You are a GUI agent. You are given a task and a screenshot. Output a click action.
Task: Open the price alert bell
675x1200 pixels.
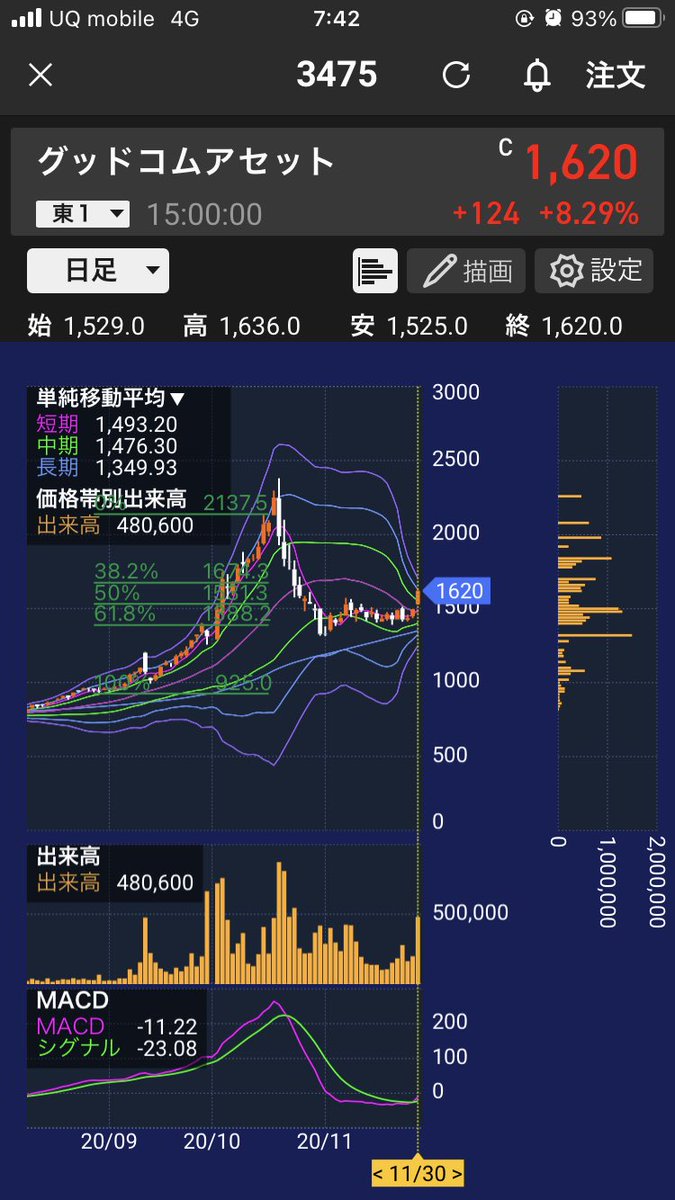538,75
